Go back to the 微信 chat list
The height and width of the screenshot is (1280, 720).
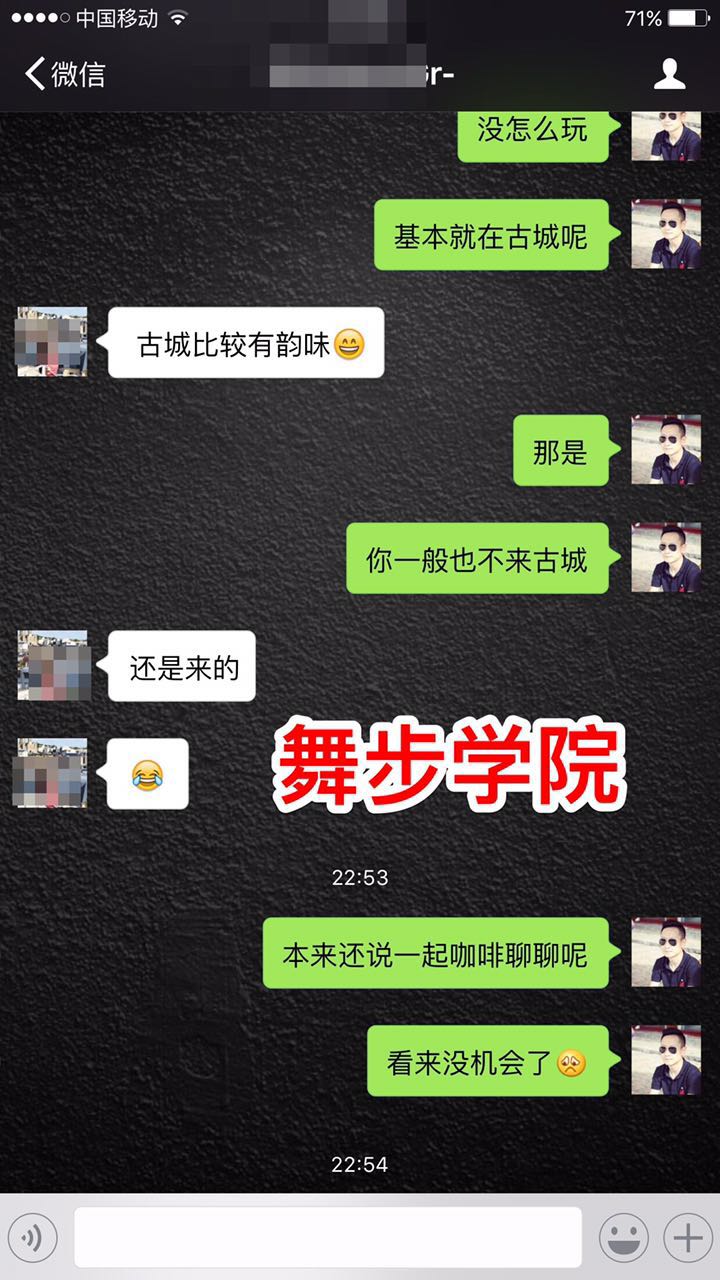64,74
